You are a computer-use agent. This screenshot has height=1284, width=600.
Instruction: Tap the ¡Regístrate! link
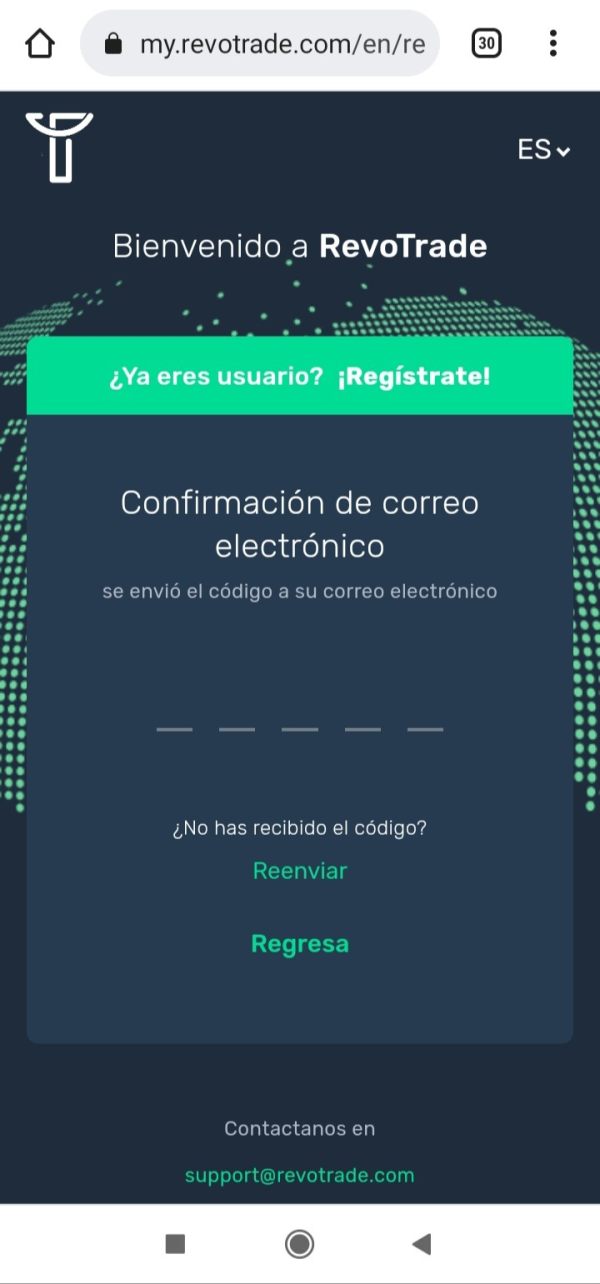pos(414,377)
